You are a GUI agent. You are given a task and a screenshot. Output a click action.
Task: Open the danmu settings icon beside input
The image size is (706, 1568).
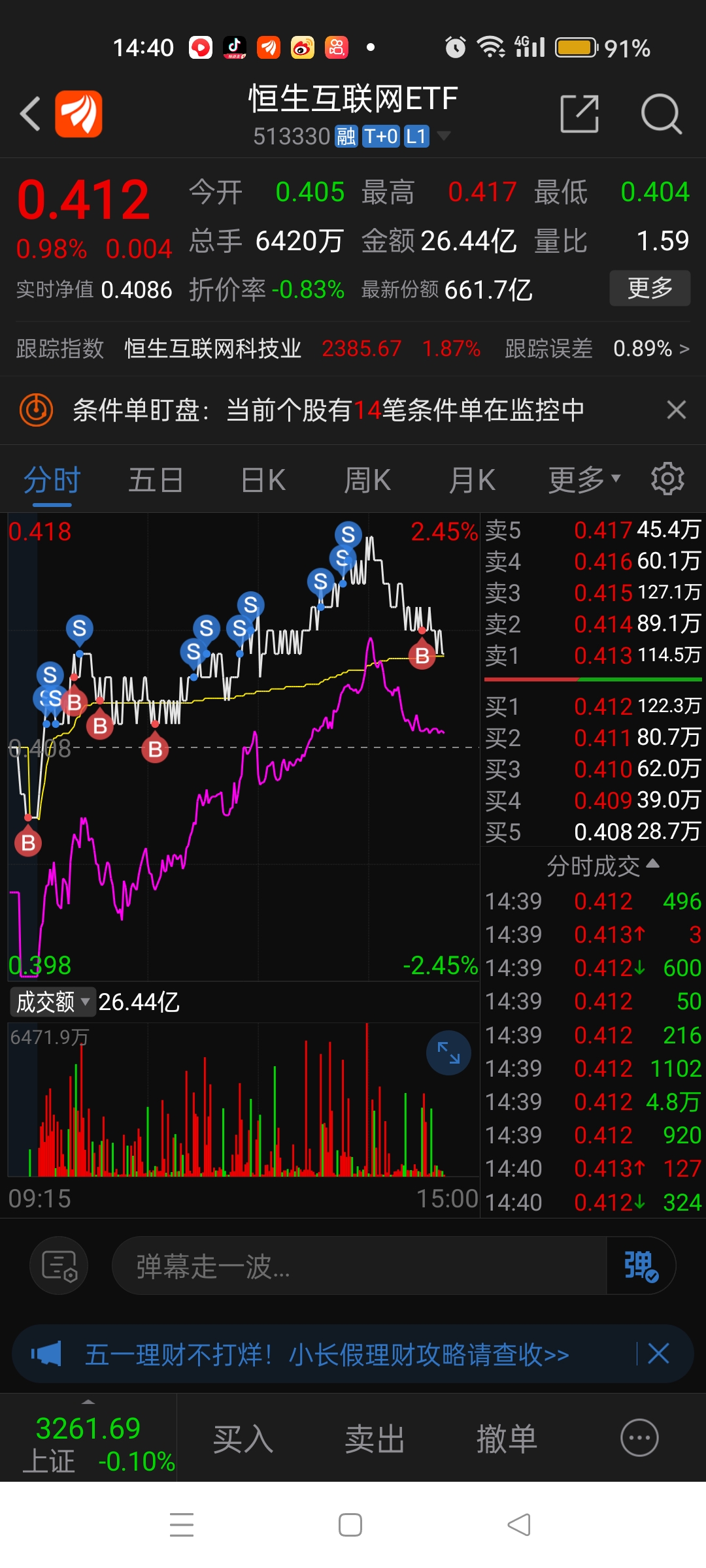click(59, 1265)
